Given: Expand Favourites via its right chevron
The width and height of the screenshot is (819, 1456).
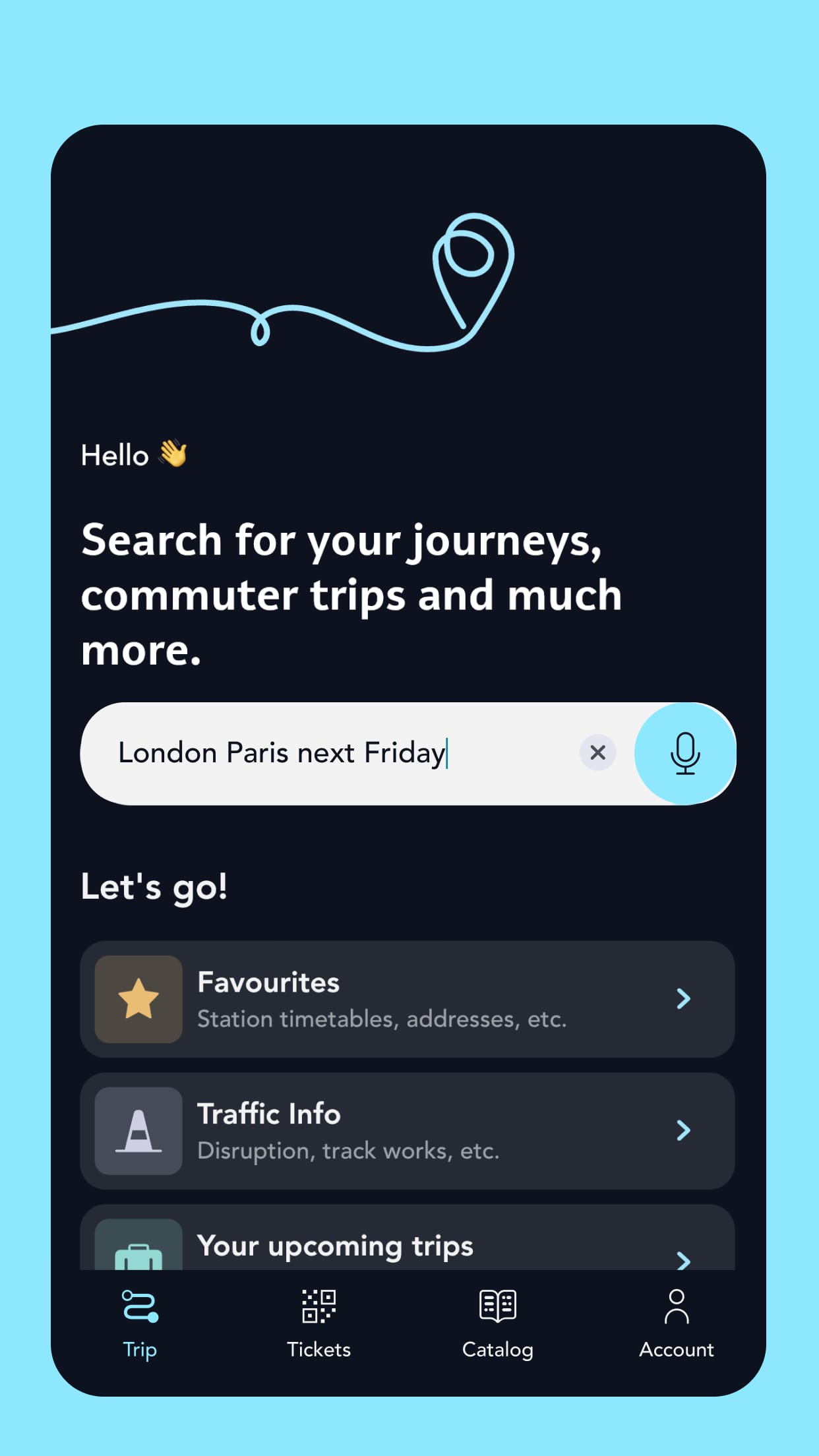Looking at the screenshot, I should 683,999.
